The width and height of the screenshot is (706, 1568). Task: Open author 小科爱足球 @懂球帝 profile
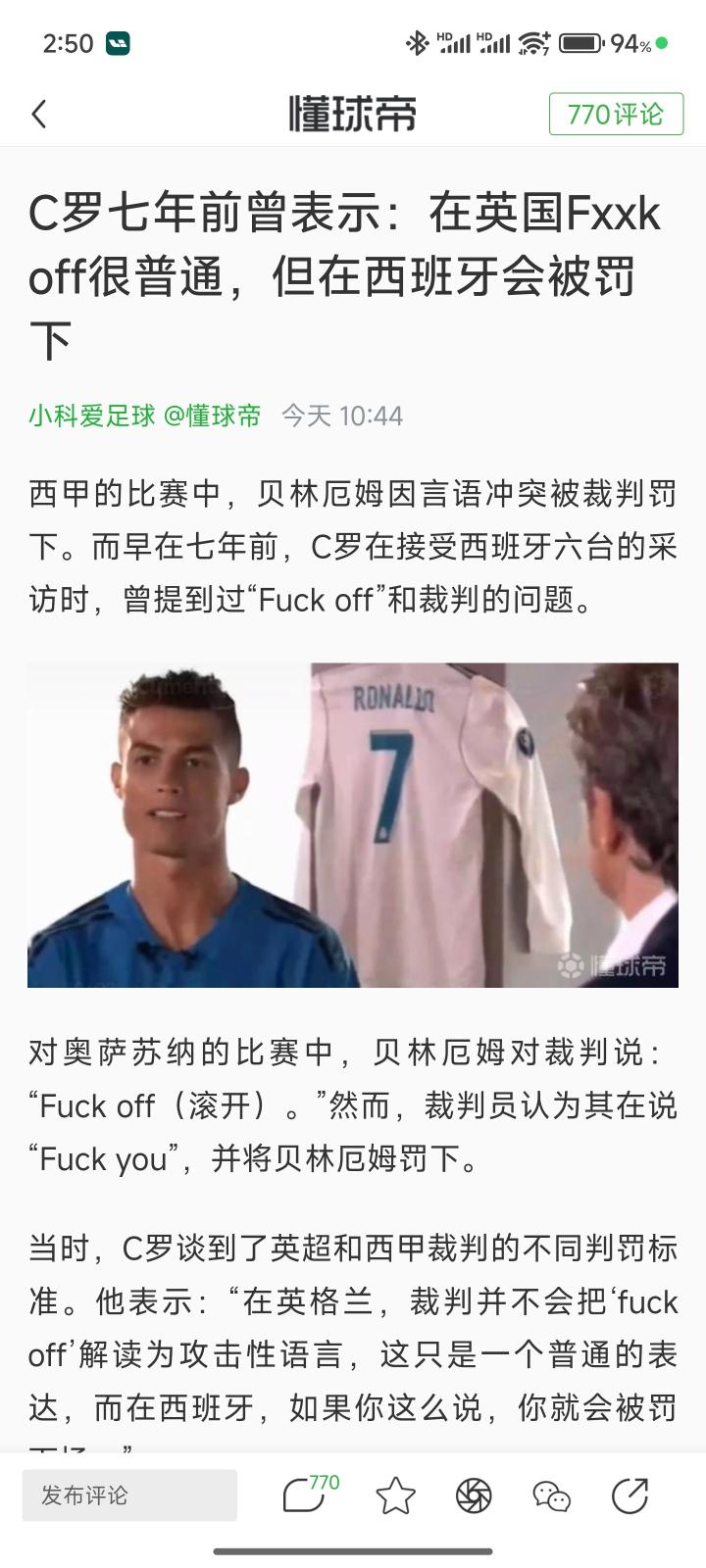[x=145, y=416]
